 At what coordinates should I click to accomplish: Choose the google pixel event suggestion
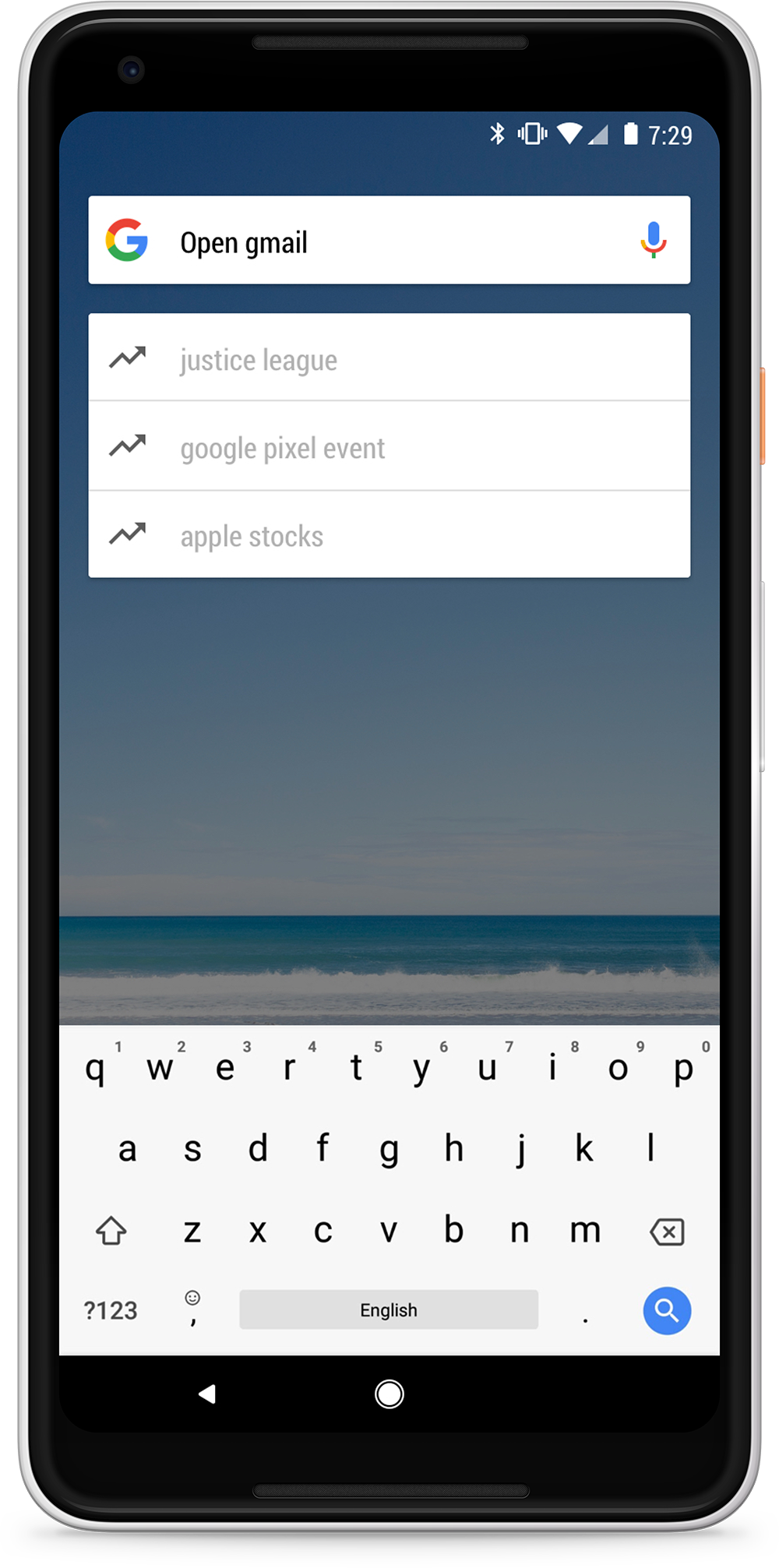tap(389, 447)
